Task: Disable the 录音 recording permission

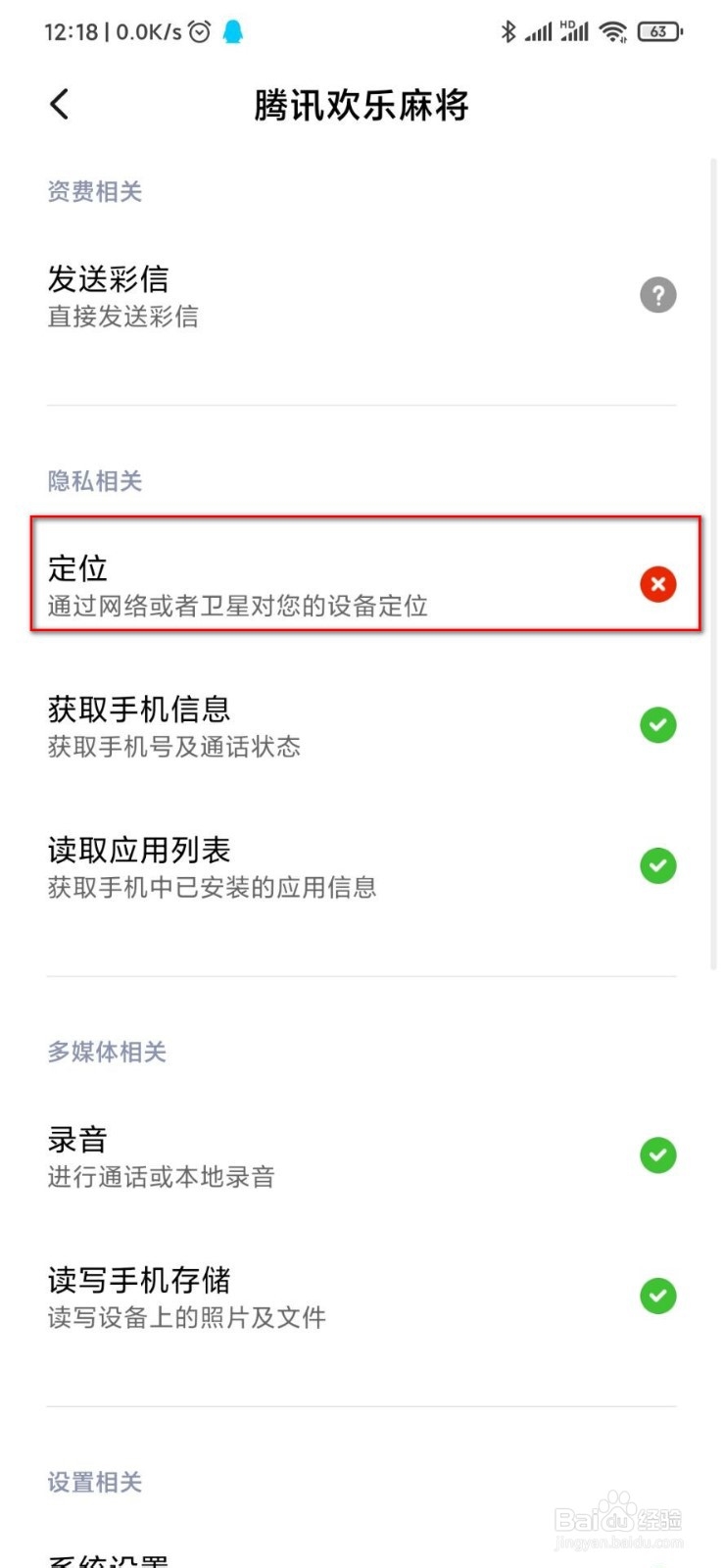Action: pos(657,1154)
